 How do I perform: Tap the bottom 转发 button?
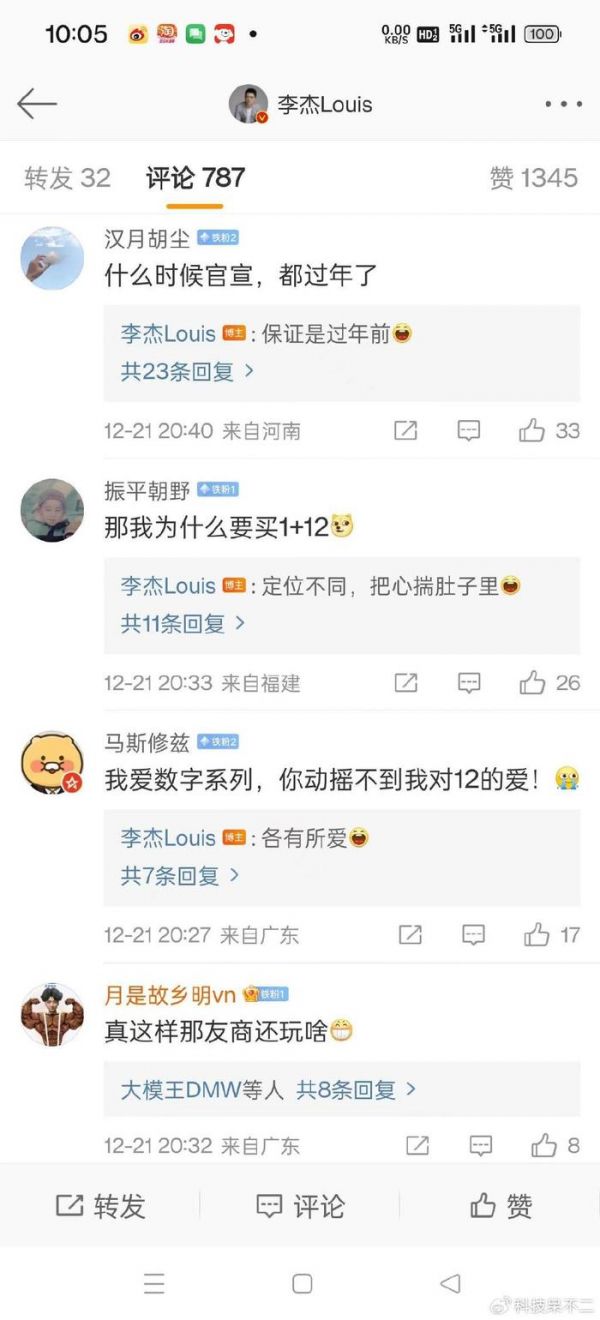pos(100,1206)
